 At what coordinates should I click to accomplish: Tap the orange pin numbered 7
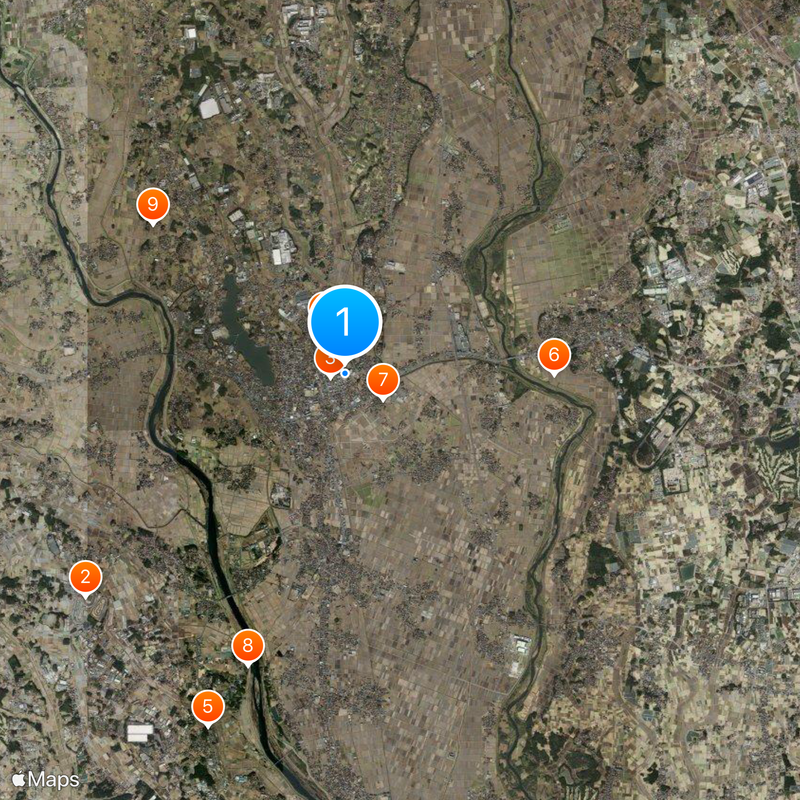click(382, 380)
